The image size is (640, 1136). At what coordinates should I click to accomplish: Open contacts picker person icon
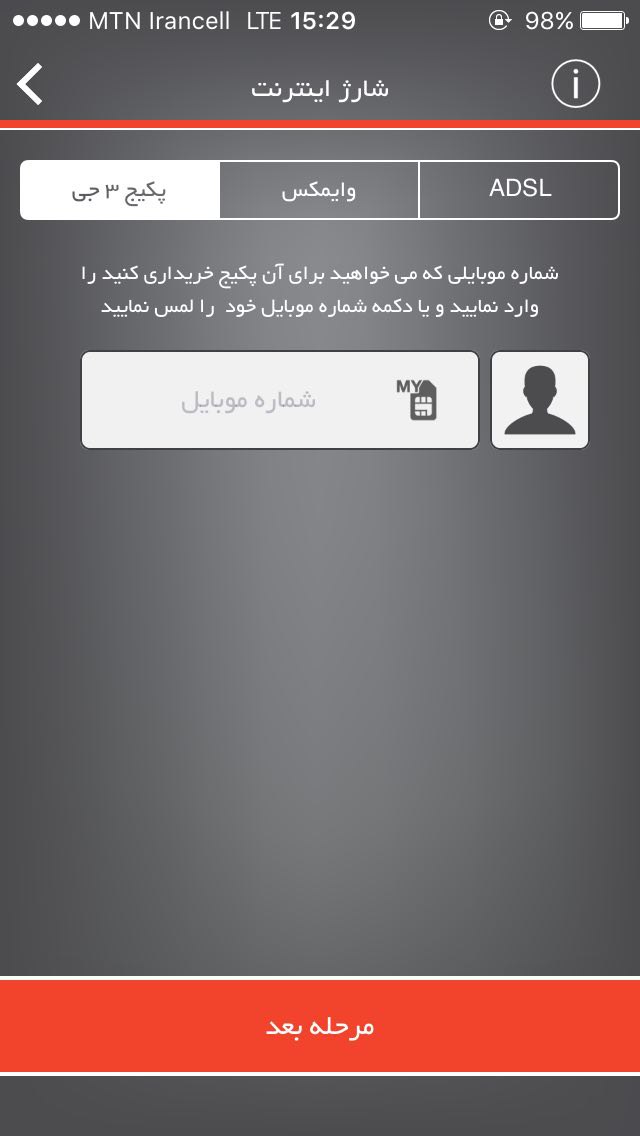click(540, 400)
